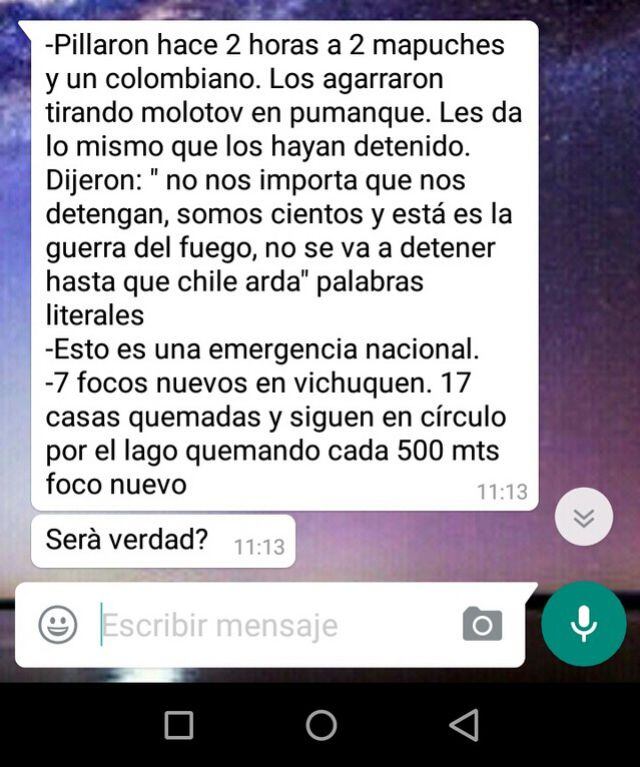
Task: Jump to latest messages with down arrow
Action: point(584,517)
